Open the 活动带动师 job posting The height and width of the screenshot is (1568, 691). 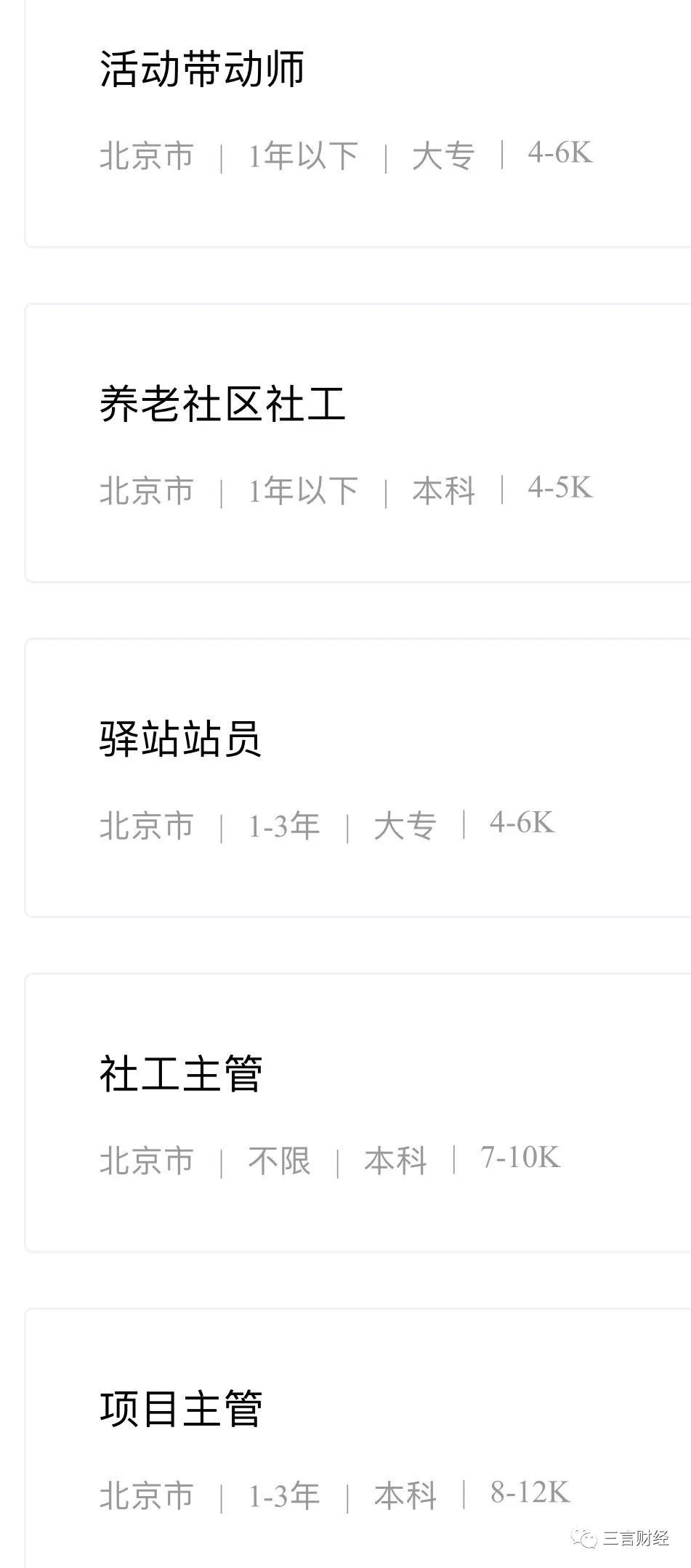point(358,123)
